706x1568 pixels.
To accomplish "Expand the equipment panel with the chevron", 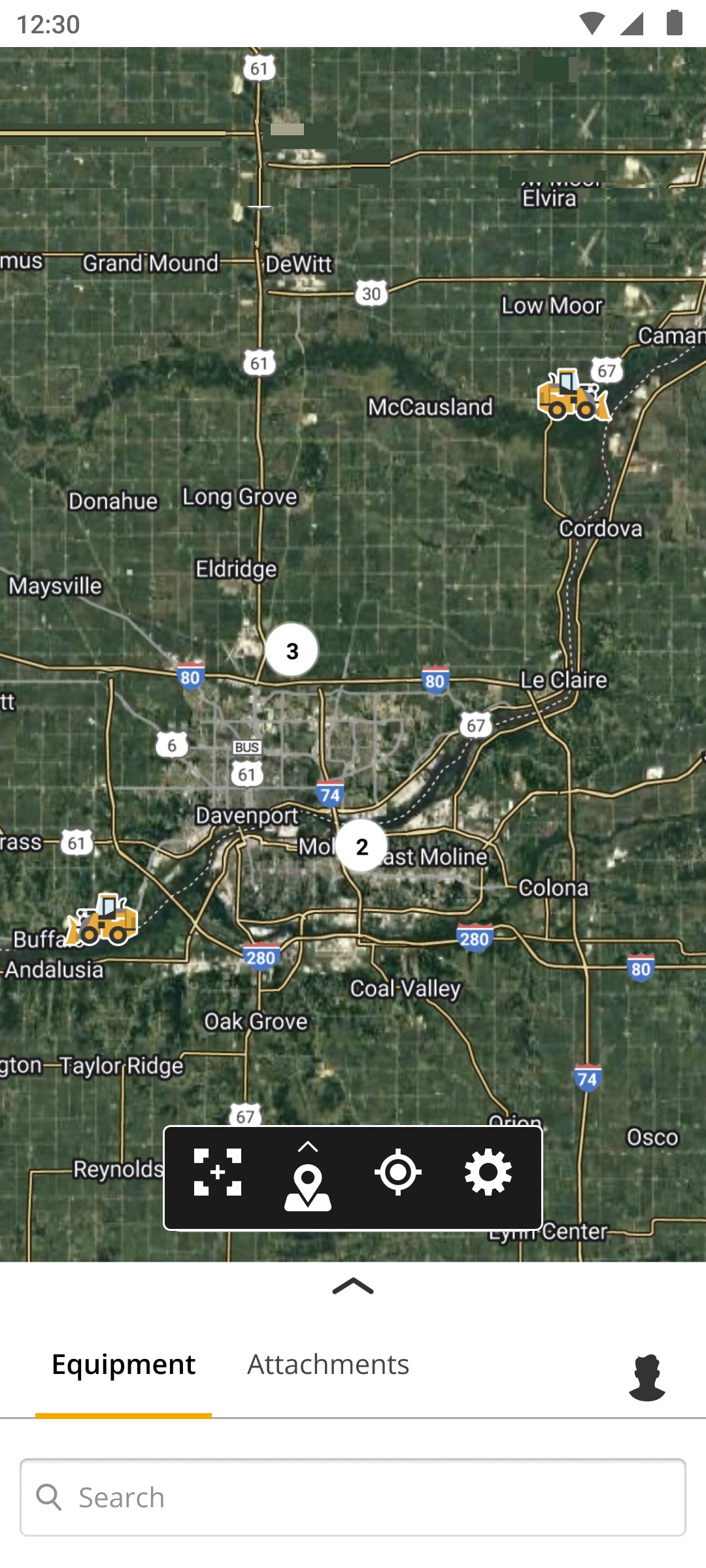I will (353, 1286).
